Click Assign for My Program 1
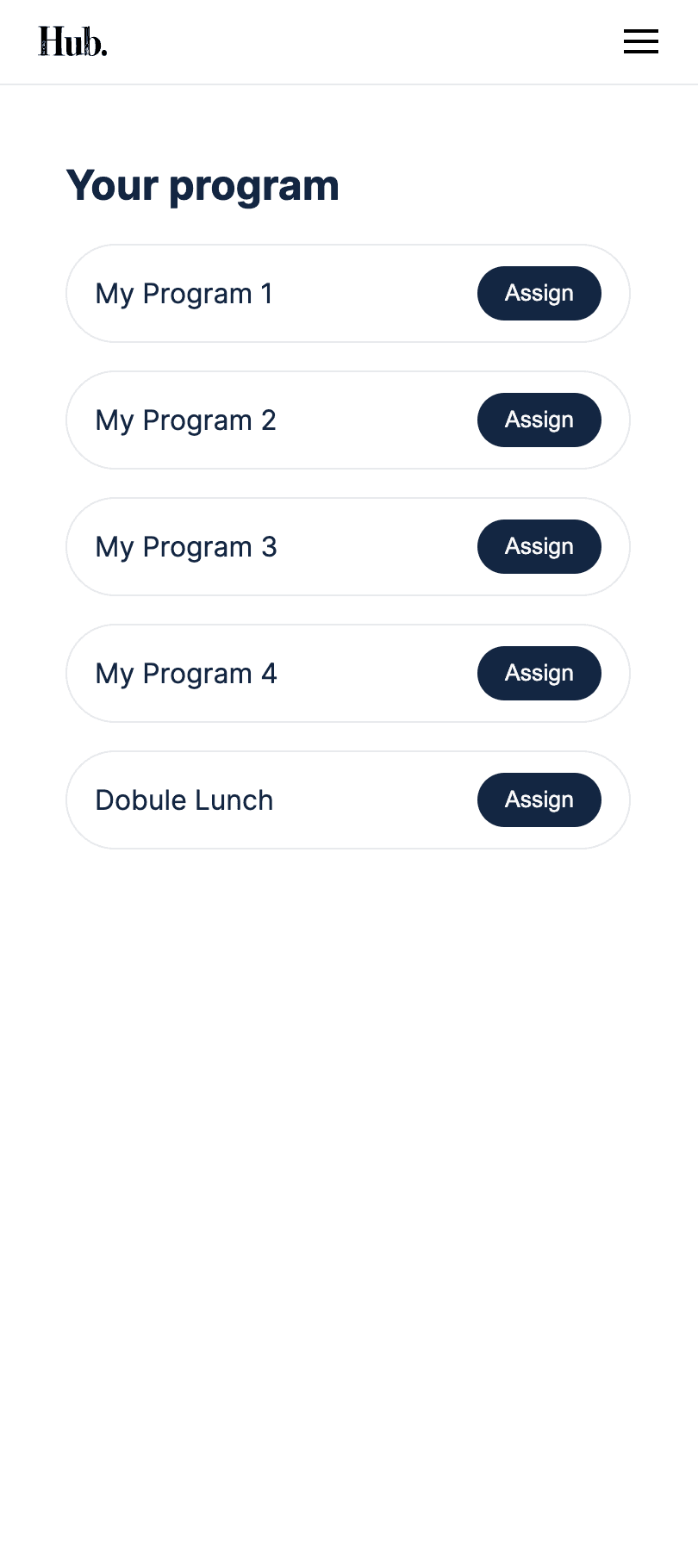The image size is (698, 1568). [x=539, y=293]
